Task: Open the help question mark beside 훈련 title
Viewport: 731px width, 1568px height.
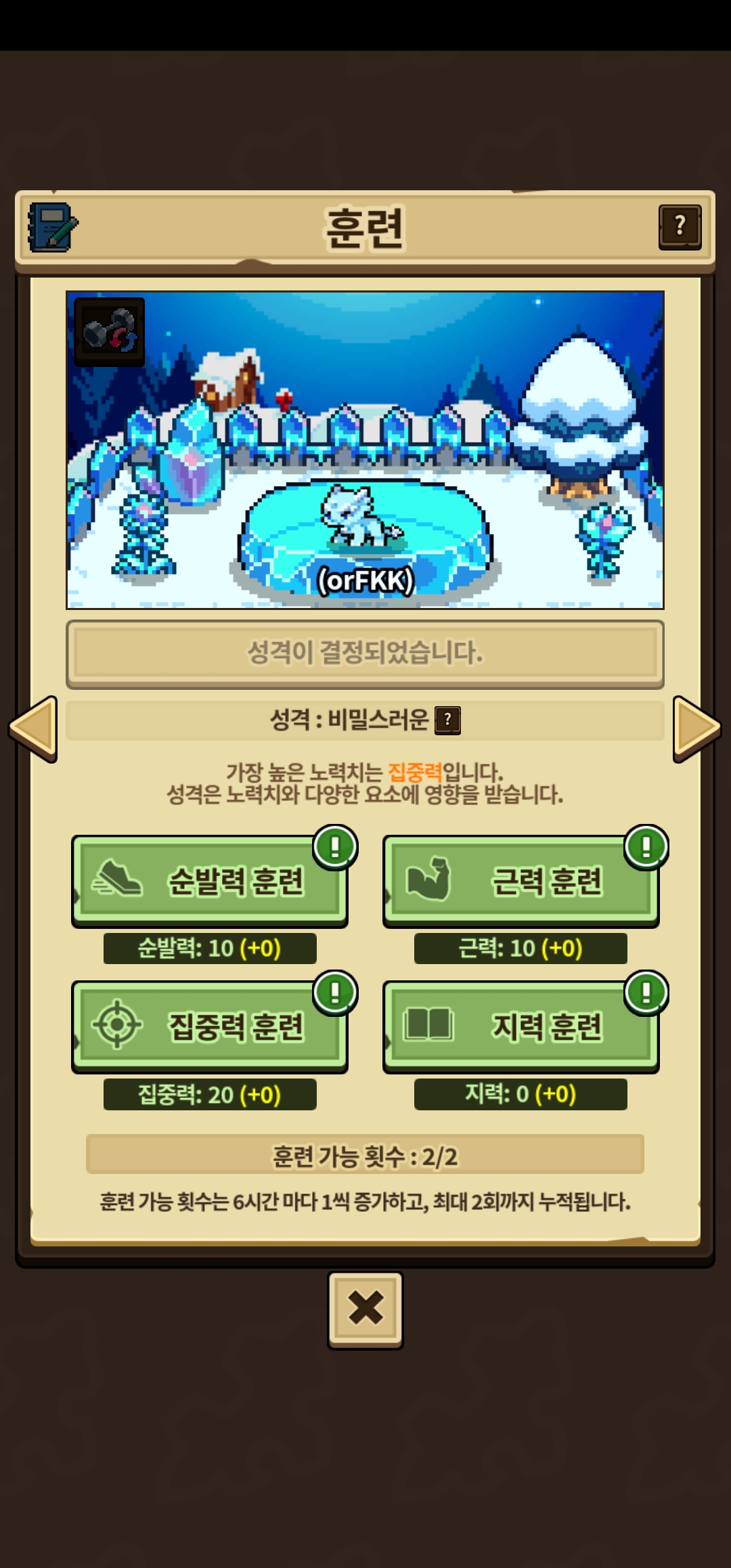Action: tap(680, 227)
